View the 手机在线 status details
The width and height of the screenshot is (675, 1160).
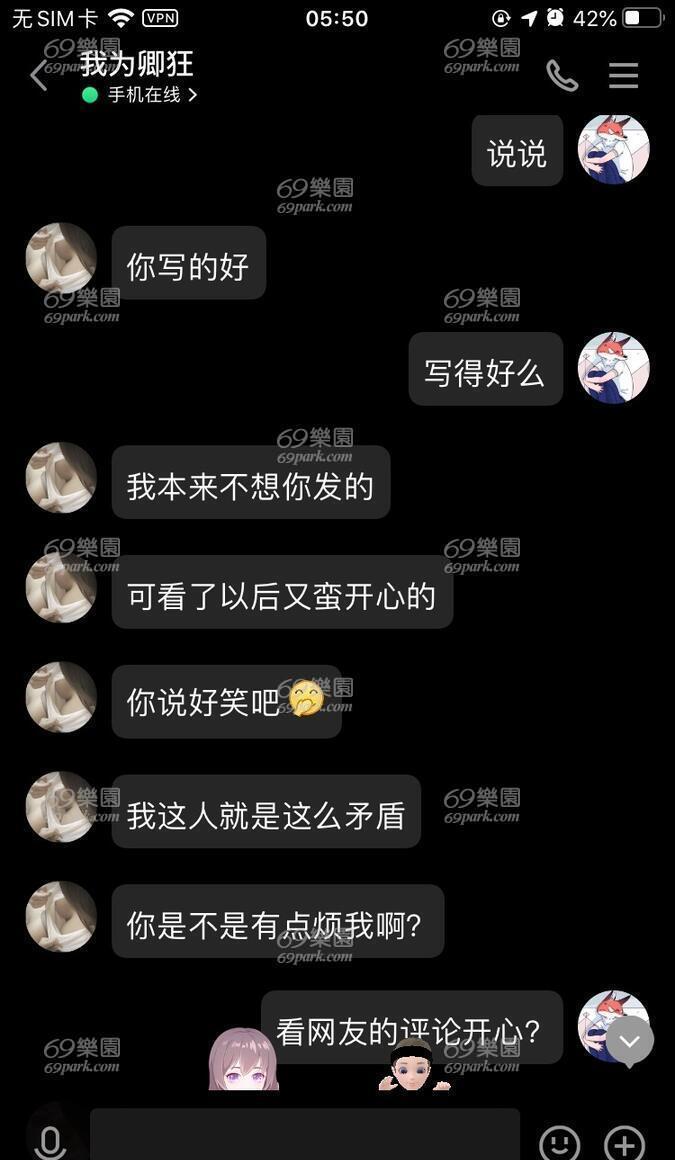(140, 95)
